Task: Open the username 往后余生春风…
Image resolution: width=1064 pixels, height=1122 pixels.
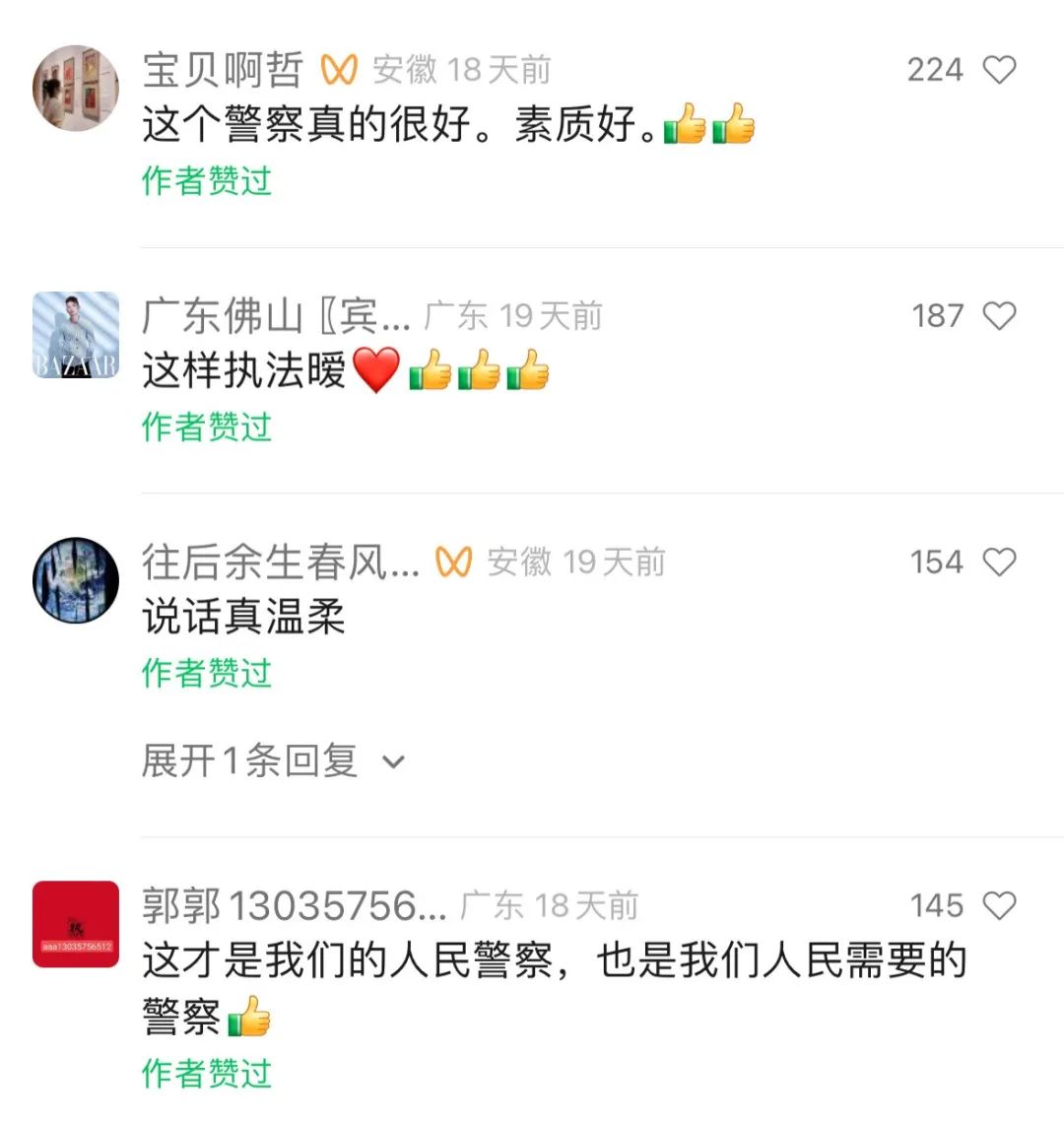Action: [x=281, y=562]
